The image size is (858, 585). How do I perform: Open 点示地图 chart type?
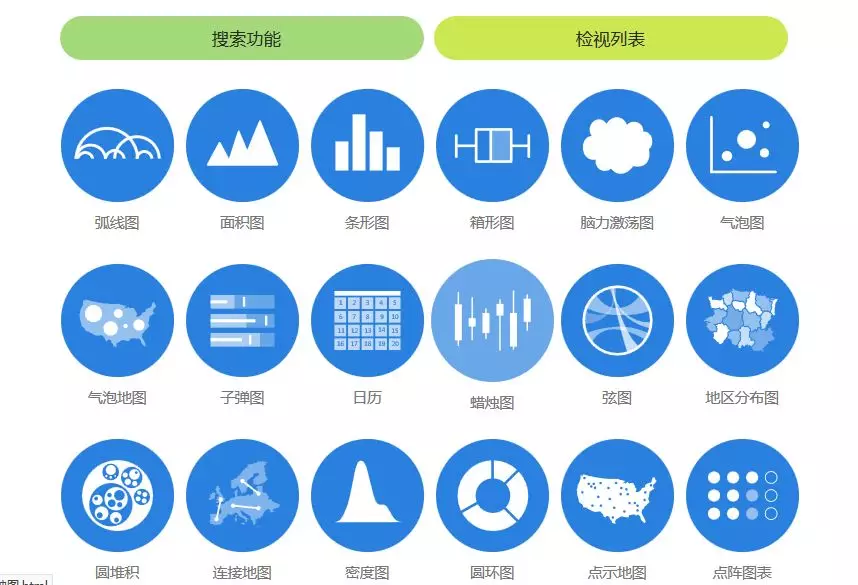coord(617,495)
